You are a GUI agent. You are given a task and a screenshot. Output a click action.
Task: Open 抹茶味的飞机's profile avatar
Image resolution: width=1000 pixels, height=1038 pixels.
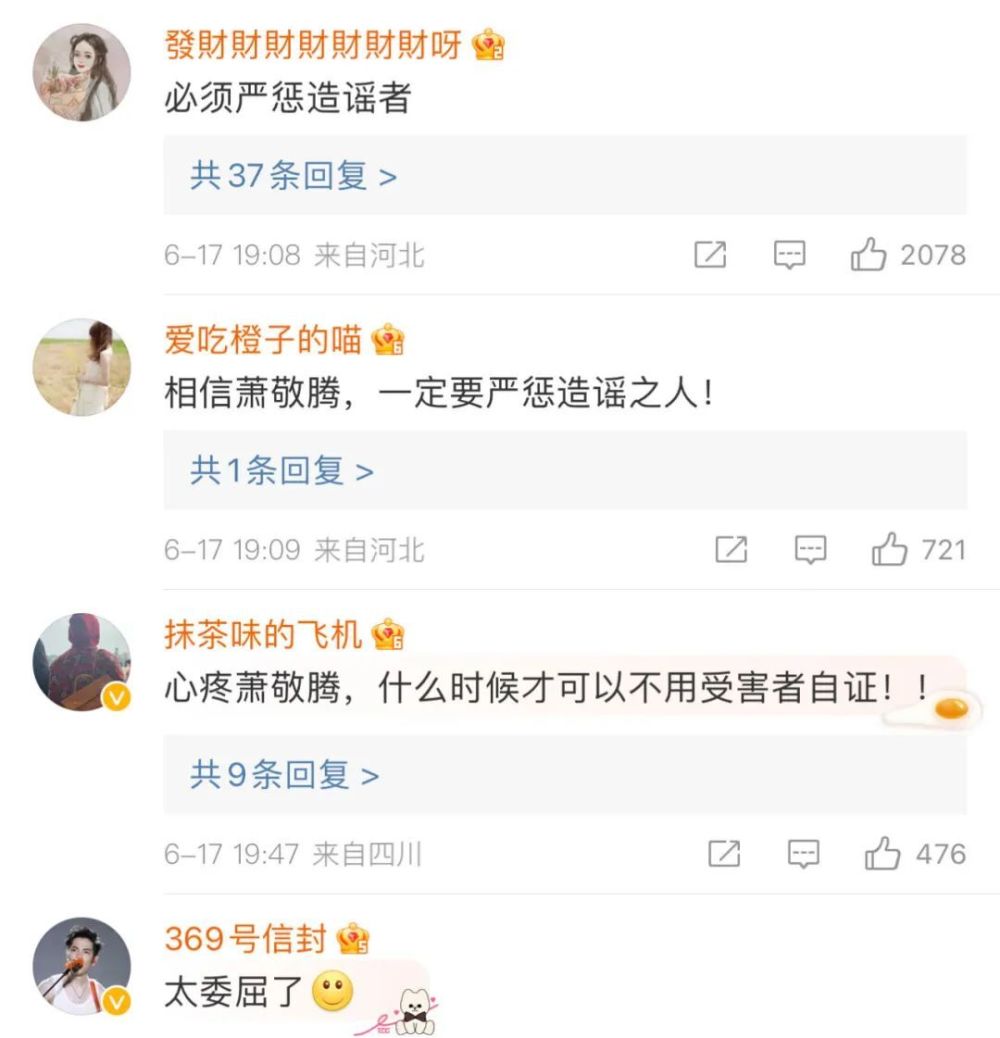82,663
